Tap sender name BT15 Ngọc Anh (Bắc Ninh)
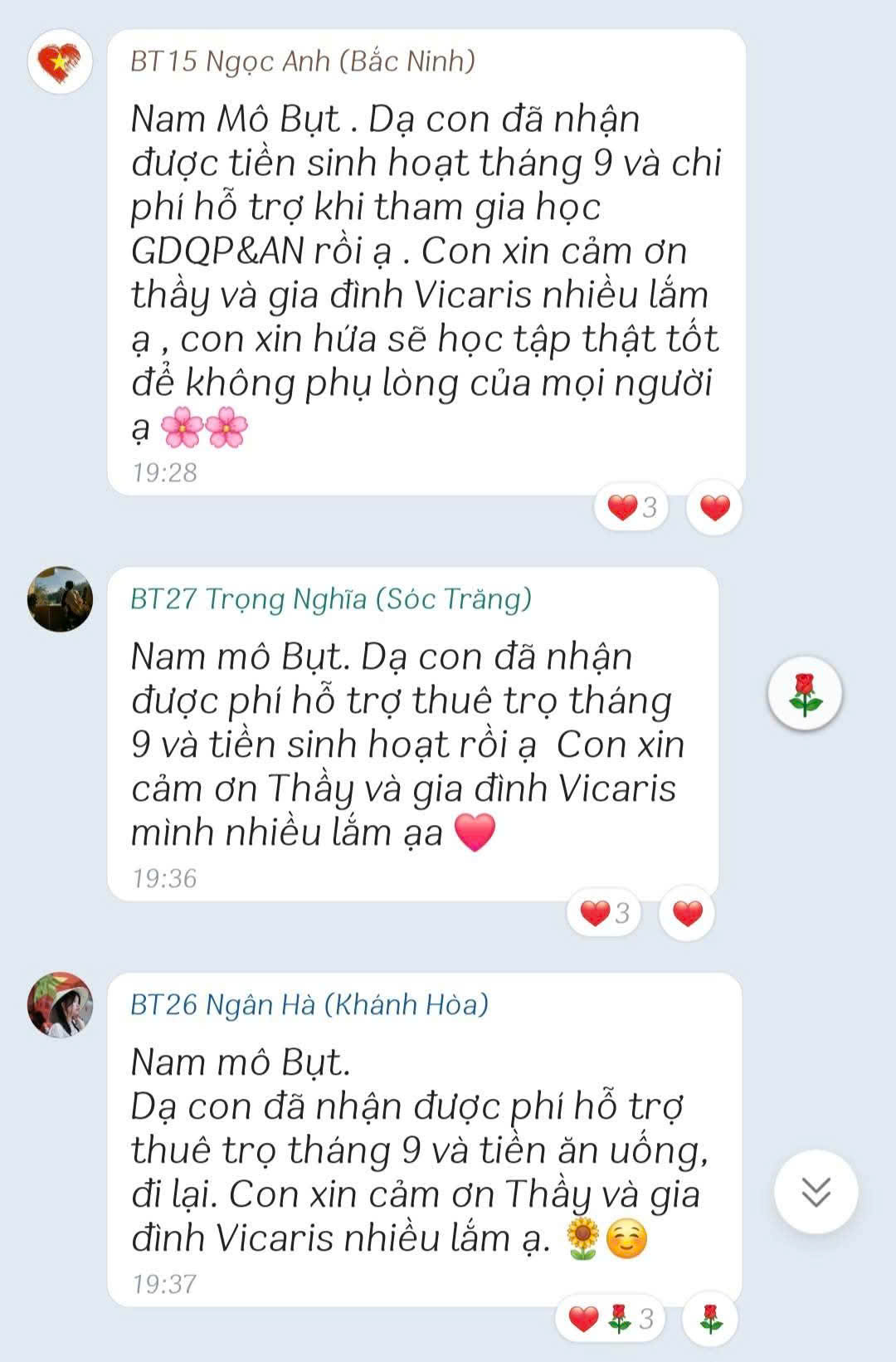The height and width of the screenshot is (1362, 896). 303,61
